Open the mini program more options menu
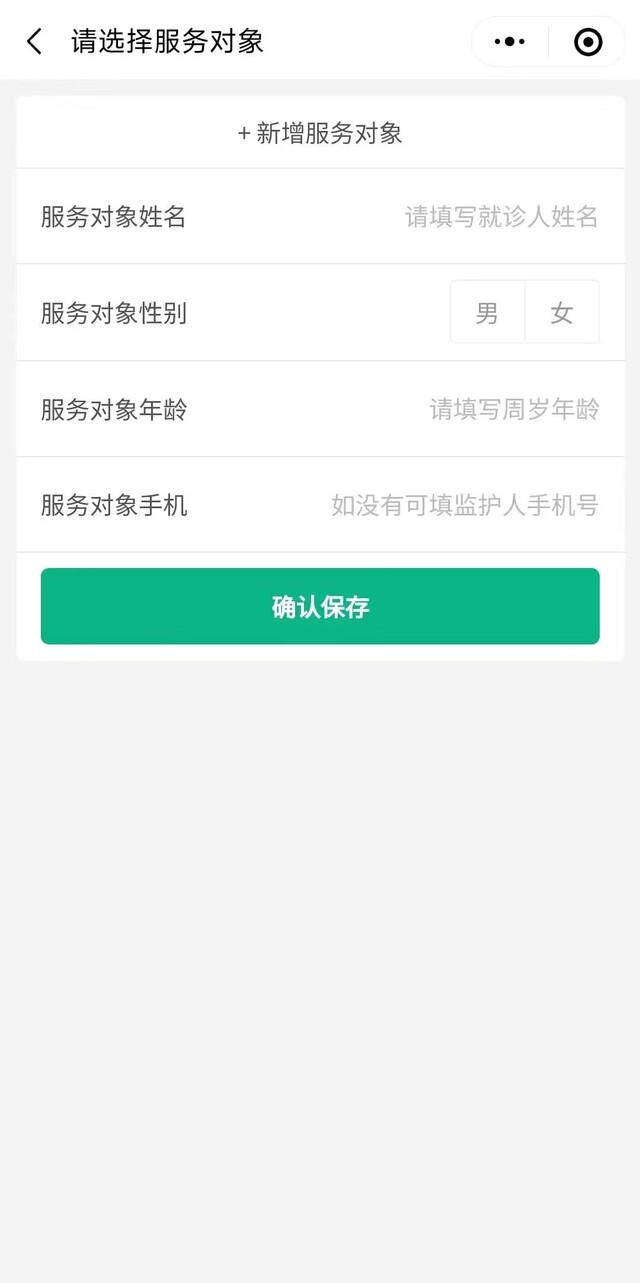 (x=510, y=42)
